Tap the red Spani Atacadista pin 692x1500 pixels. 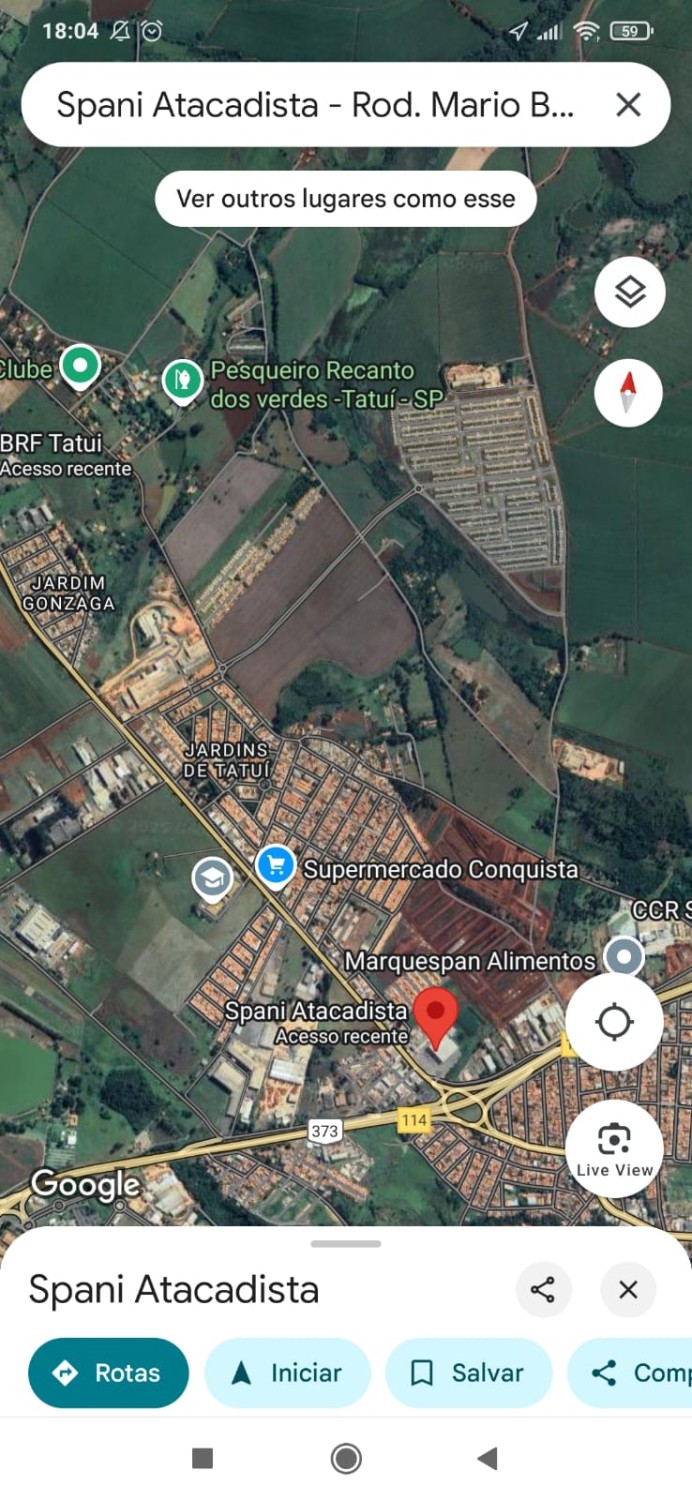436,1015
